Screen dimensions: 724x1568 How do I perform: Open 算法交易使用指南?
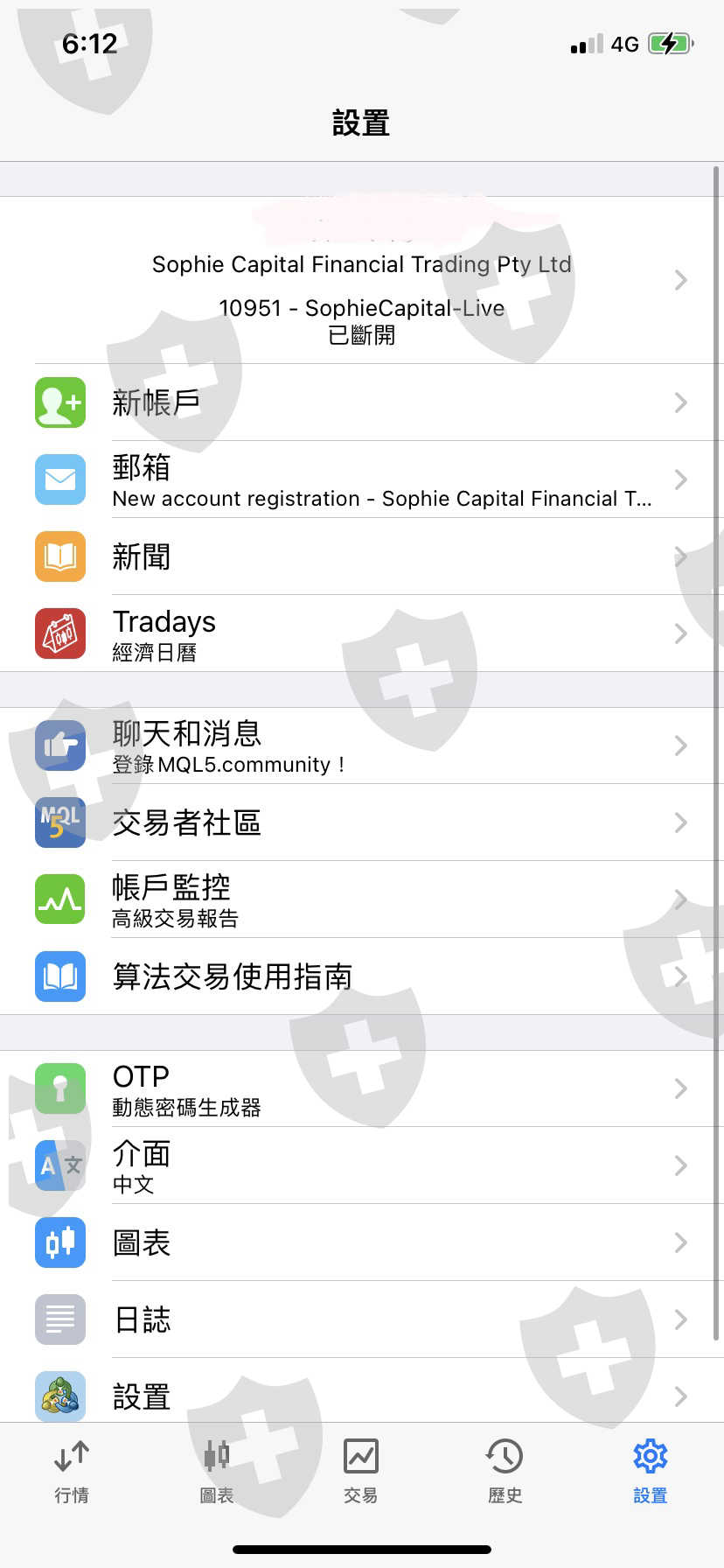pos(362,976)
